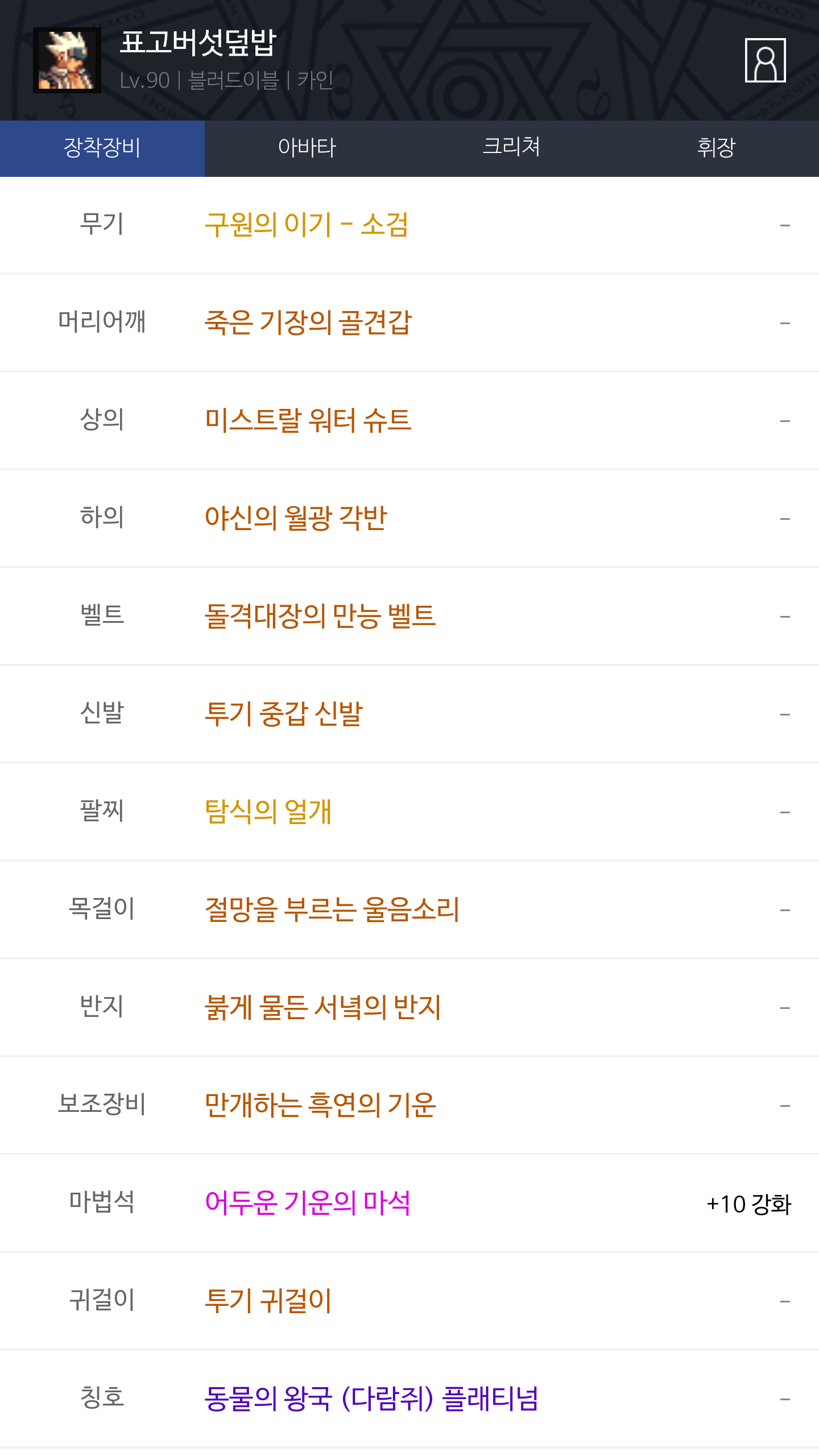View 야신의 월광 각반 pants item
The image size is (819, 1456).
[x=296, y=518]
